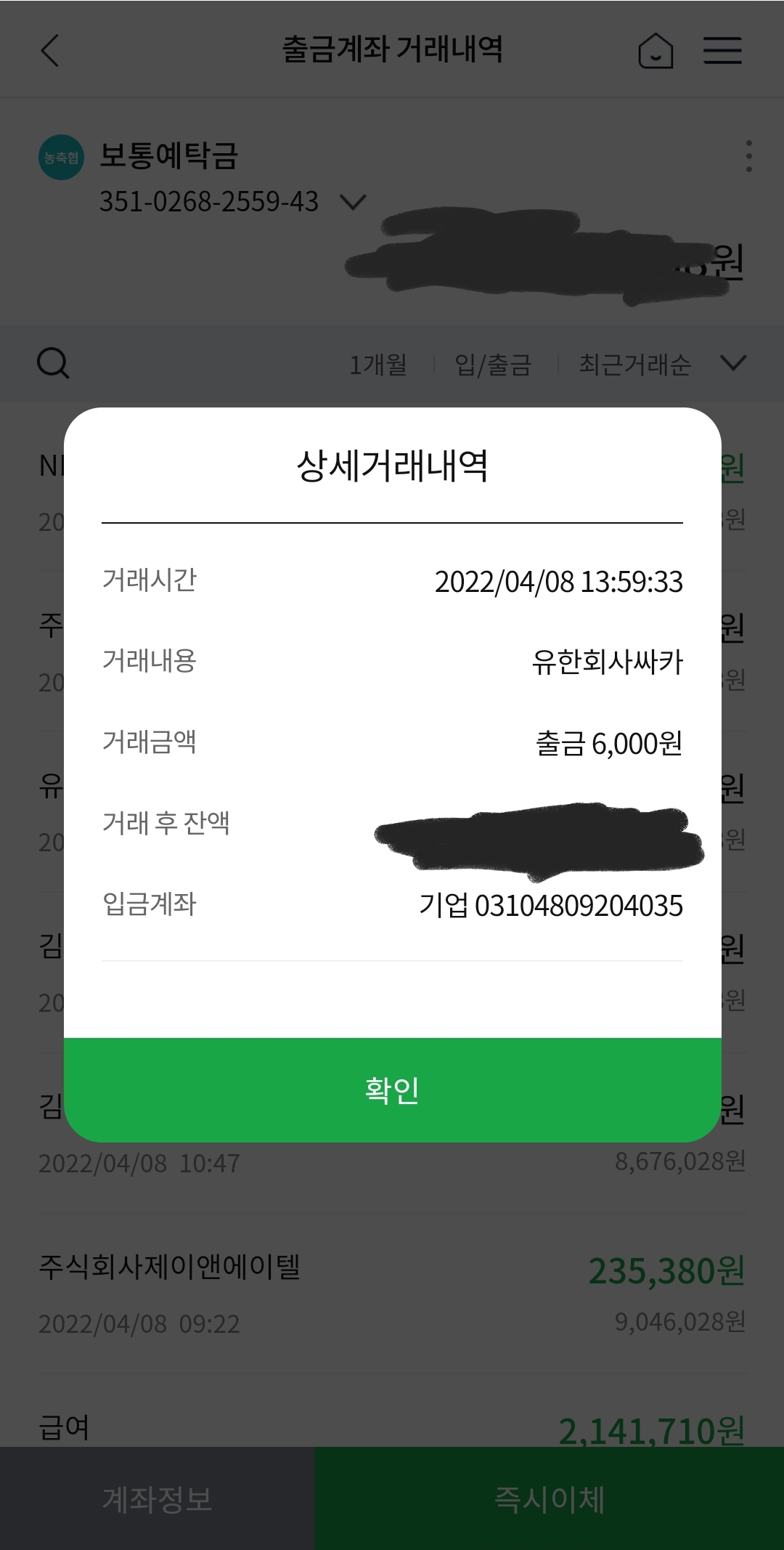
Task: Open the 계좌정보 account info button
Action: click(157, 1498)
